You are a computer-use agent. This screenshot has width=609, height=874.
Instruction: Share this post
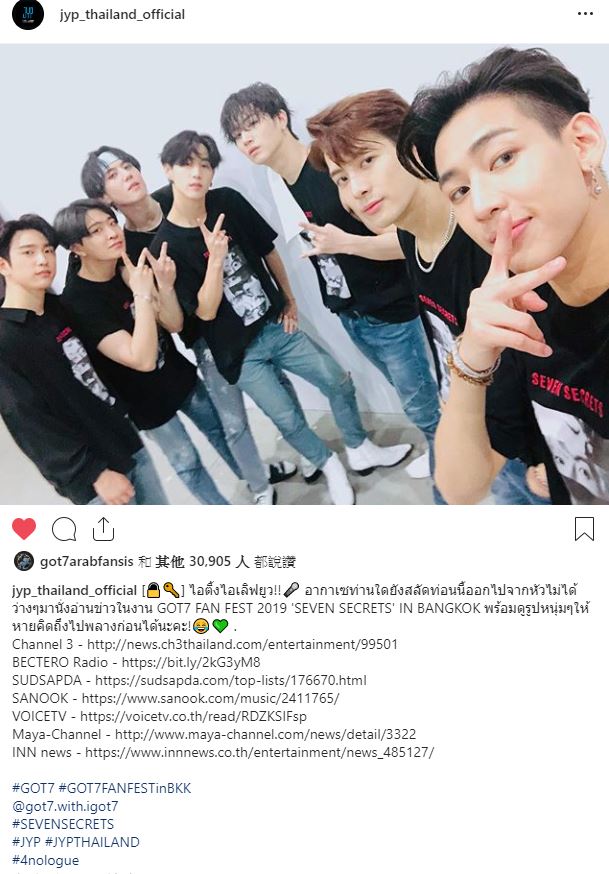point(103,529)
